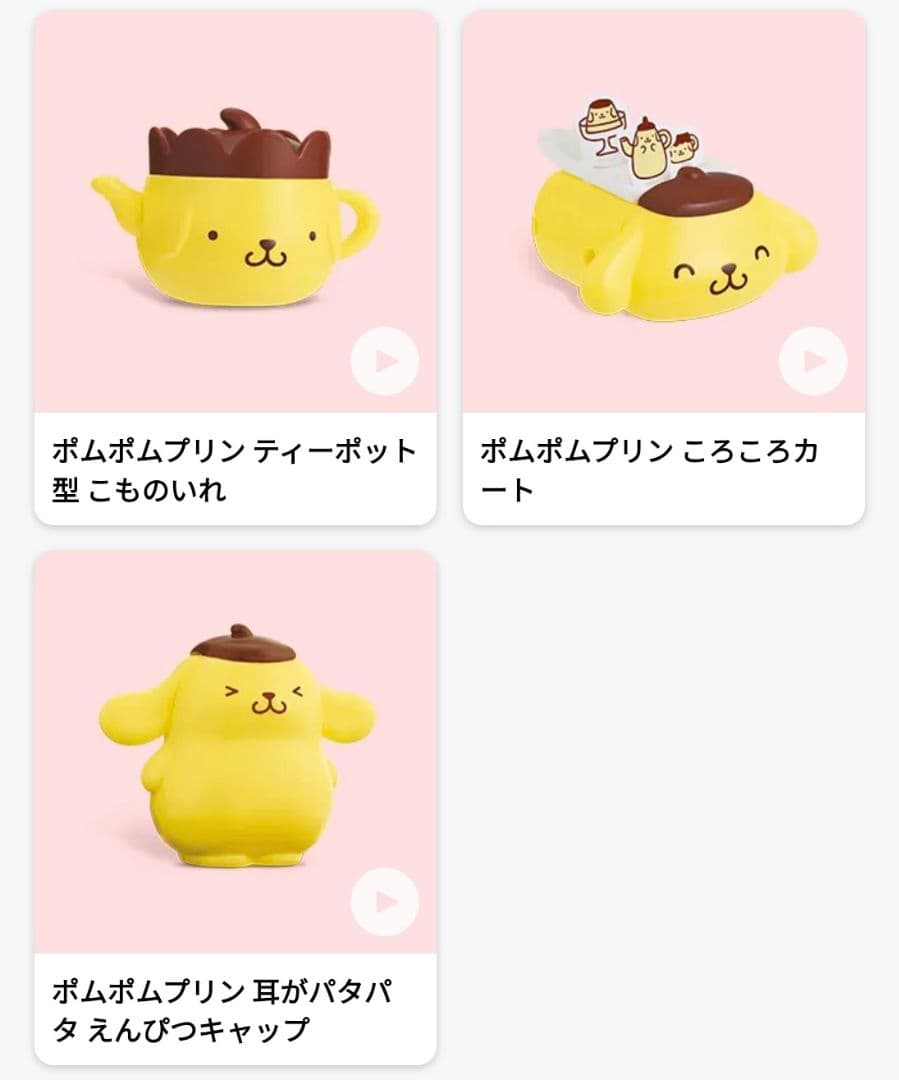899x1080 pixels.
Task: Play video for ティーポット型 こものいれ toy
Action: [x=385, y=361]
